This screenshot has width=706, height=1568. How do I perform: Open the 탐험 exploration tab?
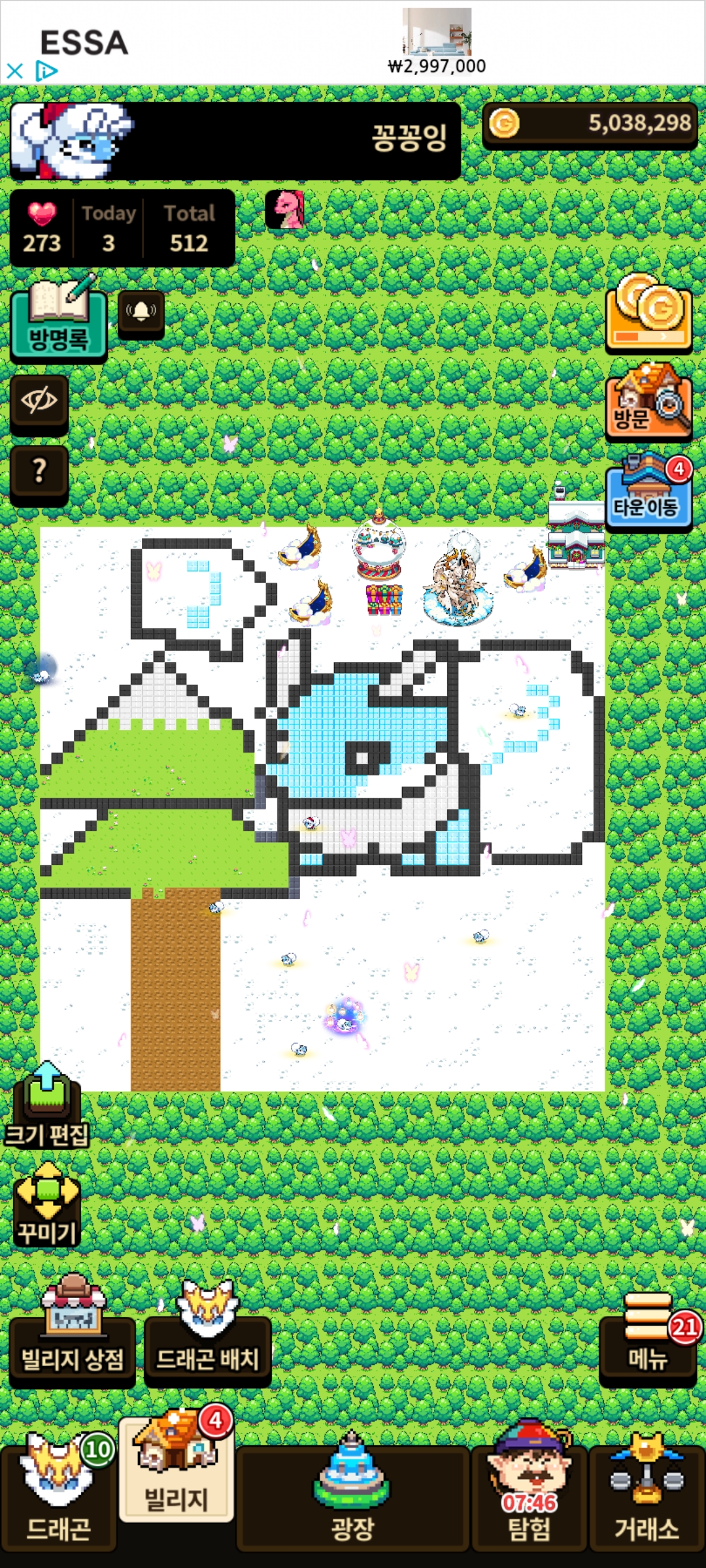[529, 1496]
